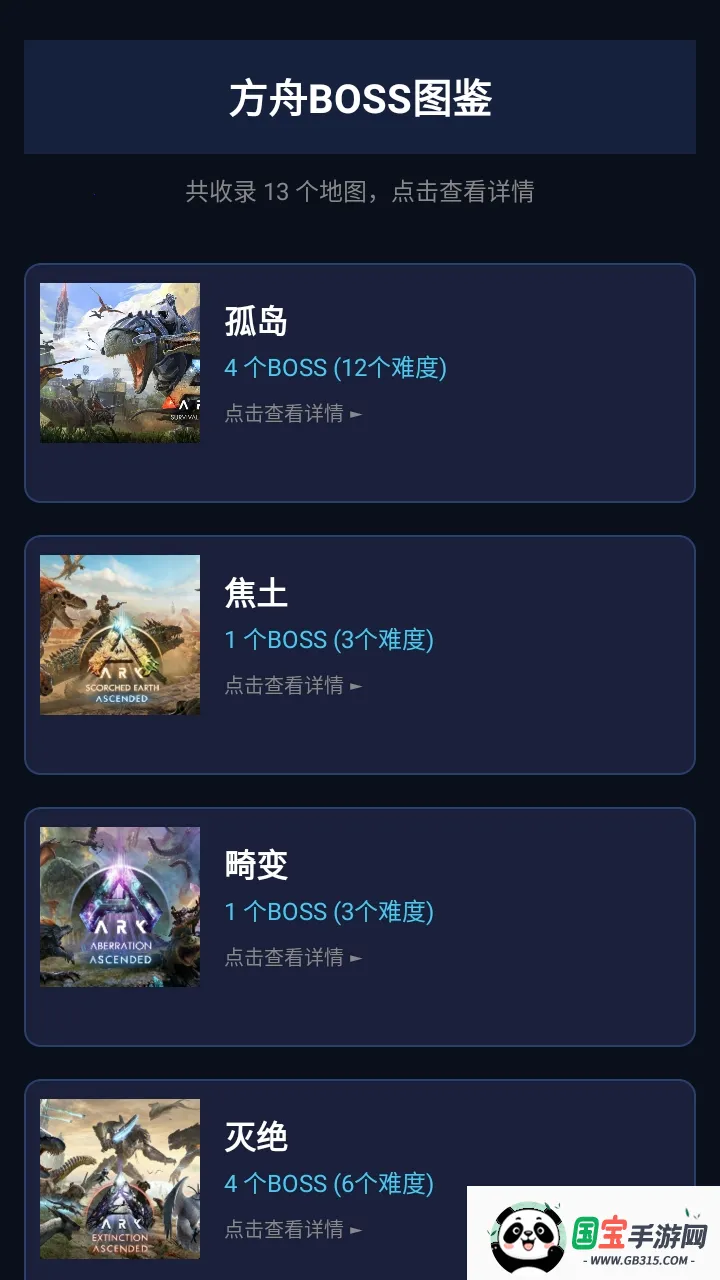This screenshot has width=720, height=1280.
Task: Select the 焦土 map title text
Action: tap(258, 592)
